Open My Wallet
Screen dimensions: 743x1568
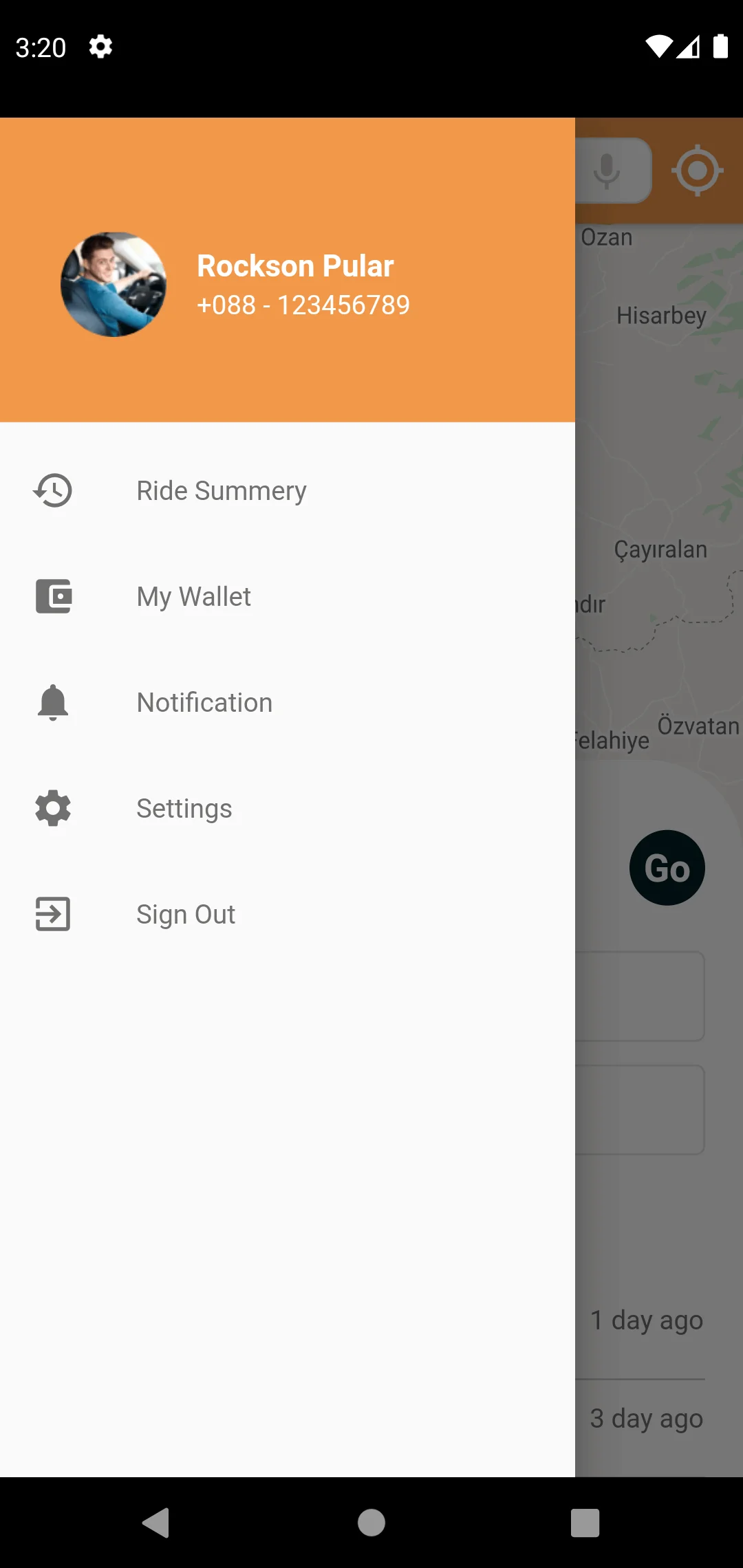[194, 597]
